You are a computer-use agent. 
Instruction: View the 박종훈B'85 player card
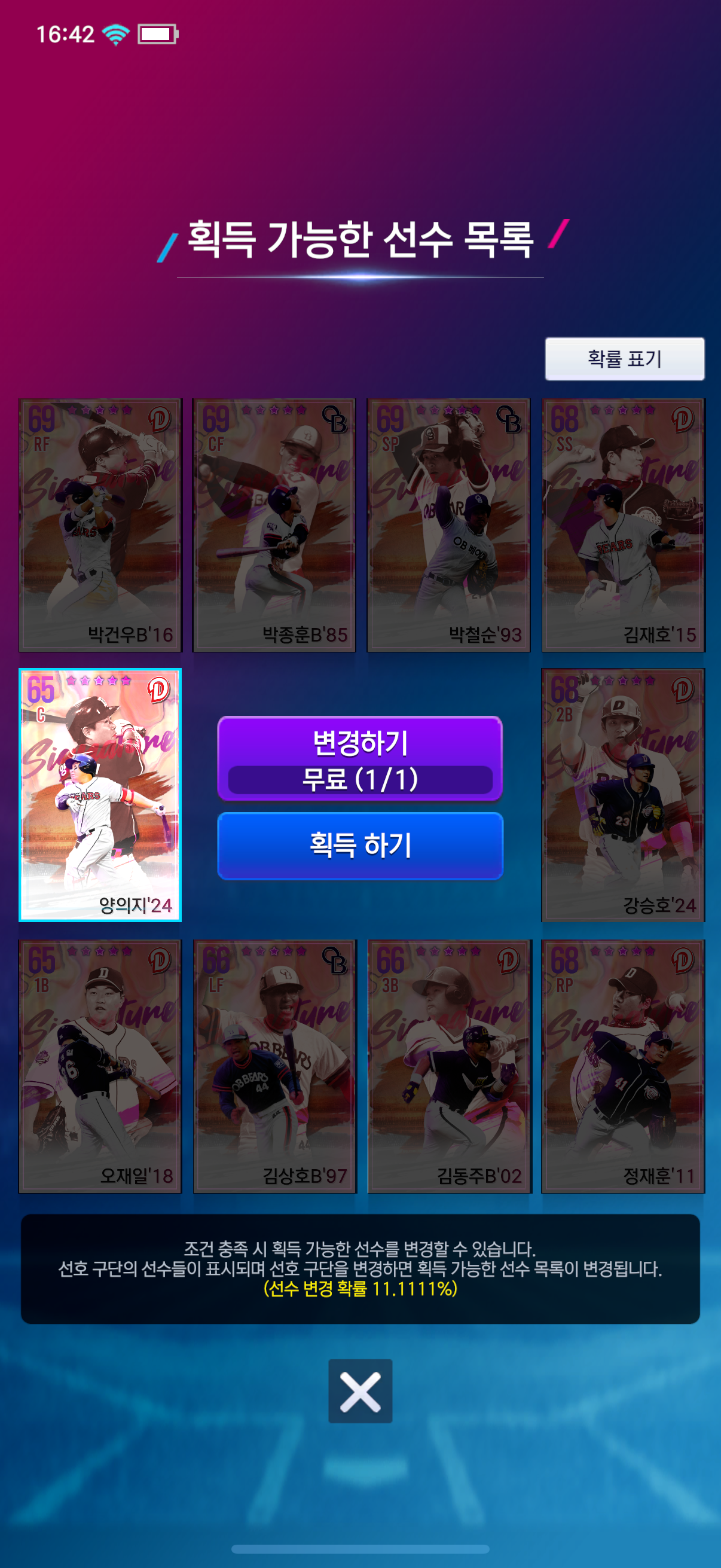(x=274, y=524)
